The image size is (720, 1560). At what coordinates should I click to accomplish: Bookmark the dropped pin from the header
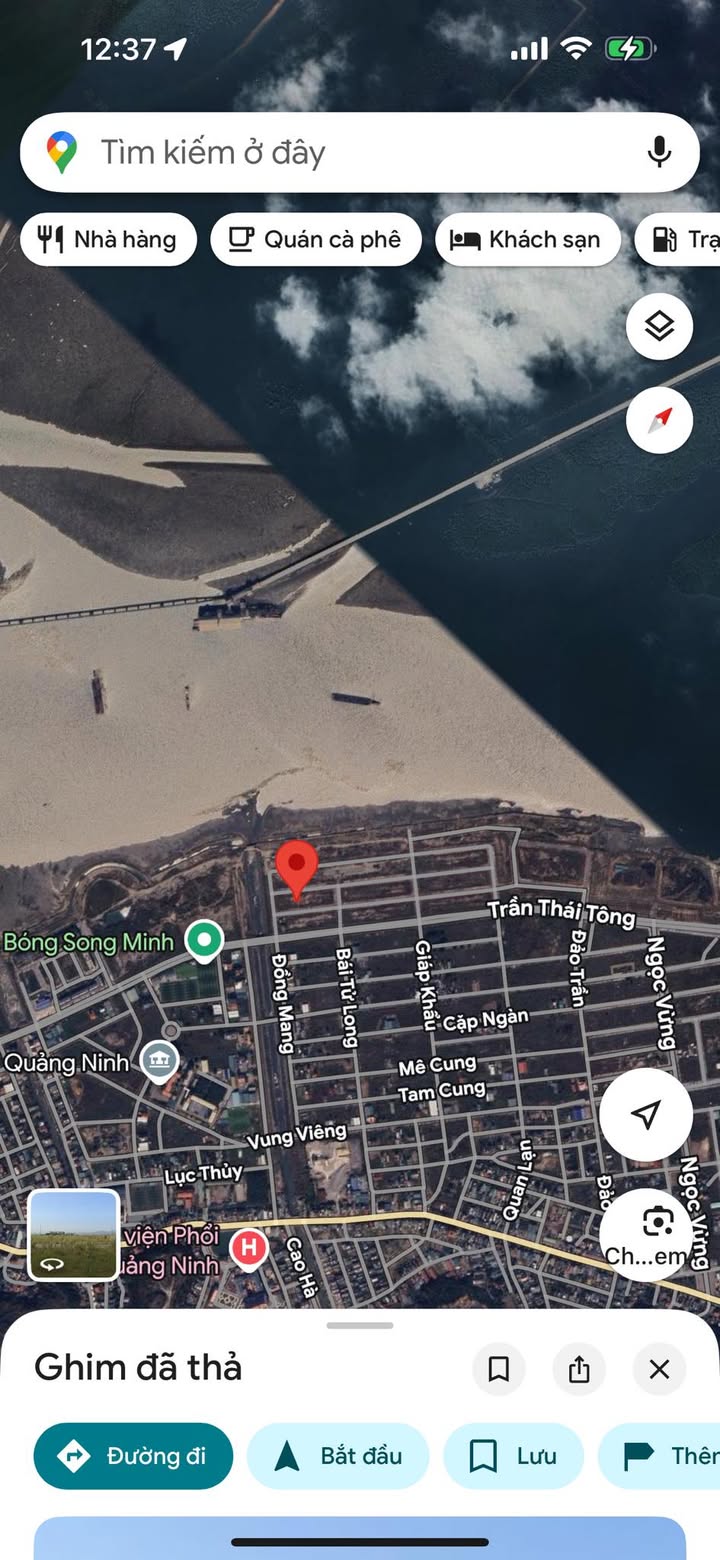(x=498, y=1369)
